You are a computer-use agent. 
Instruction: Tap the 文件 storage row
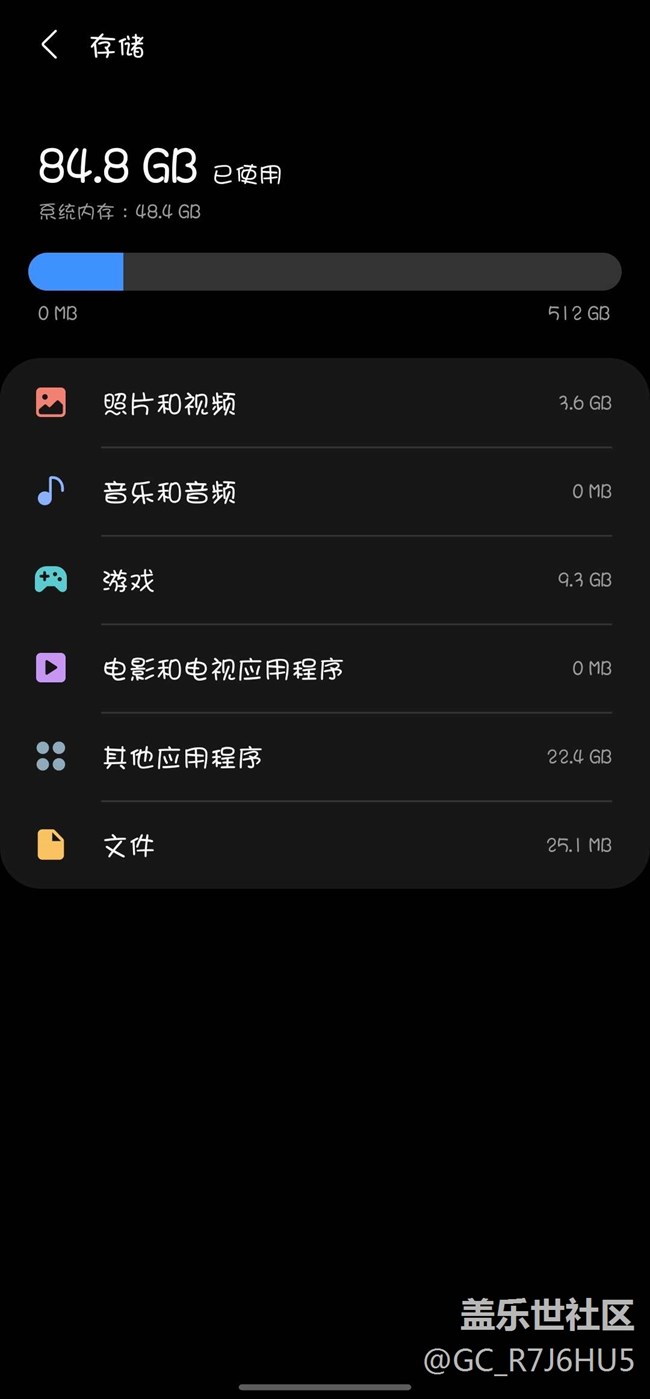tap(324, 845)
